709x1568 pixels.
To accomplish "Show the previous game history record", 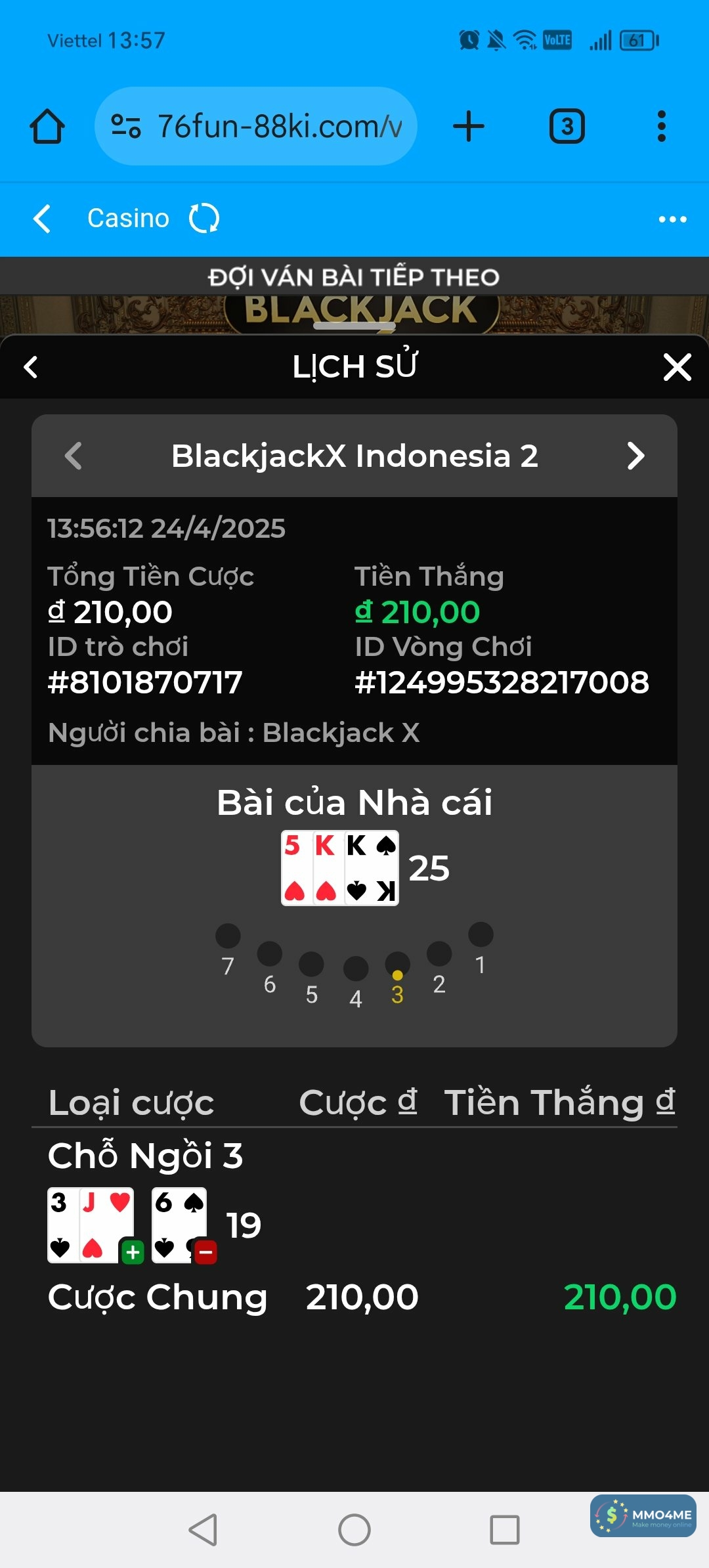I will (74, 456).
